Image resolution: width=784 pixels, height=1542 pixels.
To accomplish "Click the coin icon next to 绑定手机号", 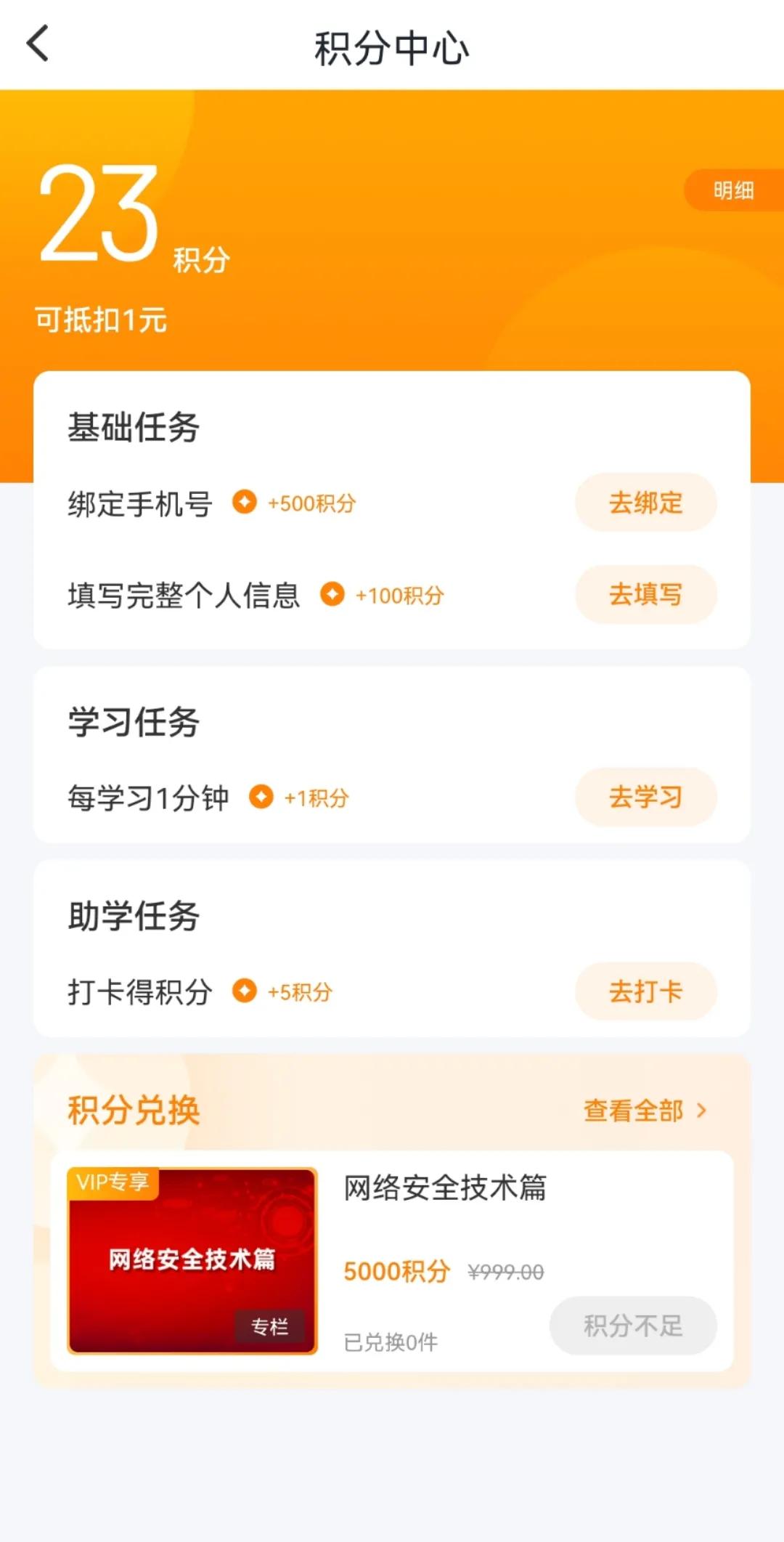I will pyautogui.click(x=245, y=503).
